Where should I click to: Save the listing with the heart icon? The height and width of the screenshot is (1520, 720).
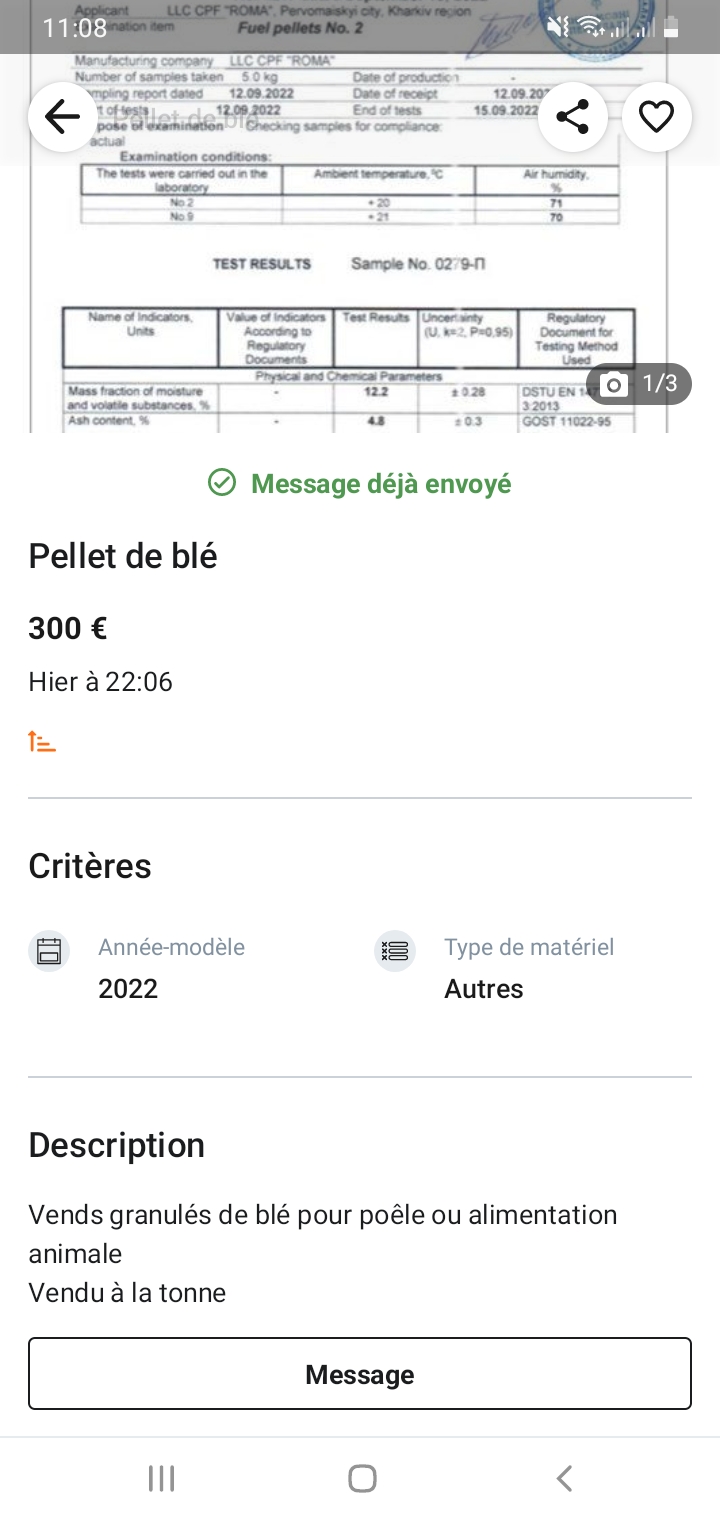coord(656,117)
